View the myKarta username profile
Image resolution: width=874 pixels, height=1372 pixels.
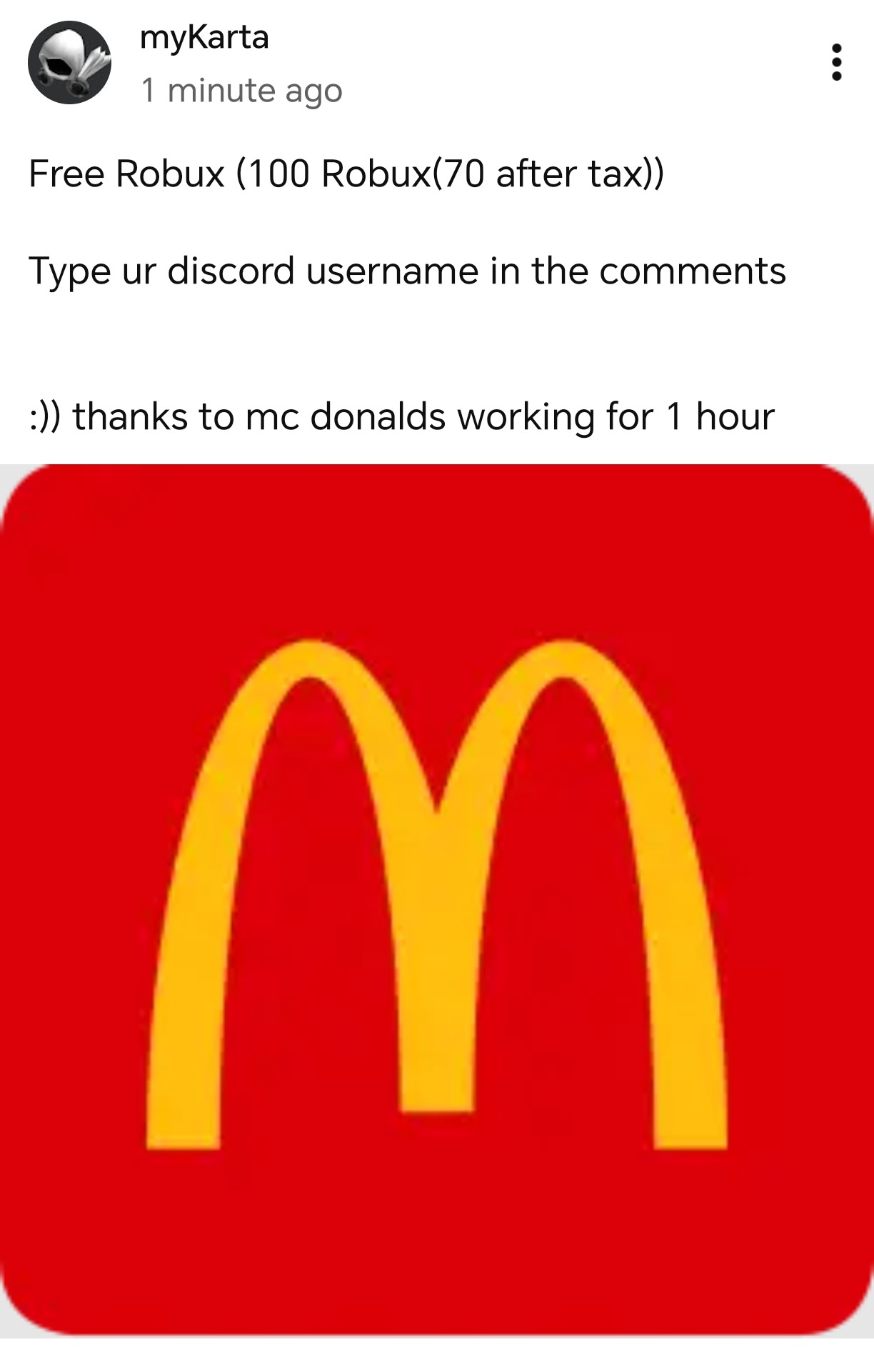tap(204, 37)
